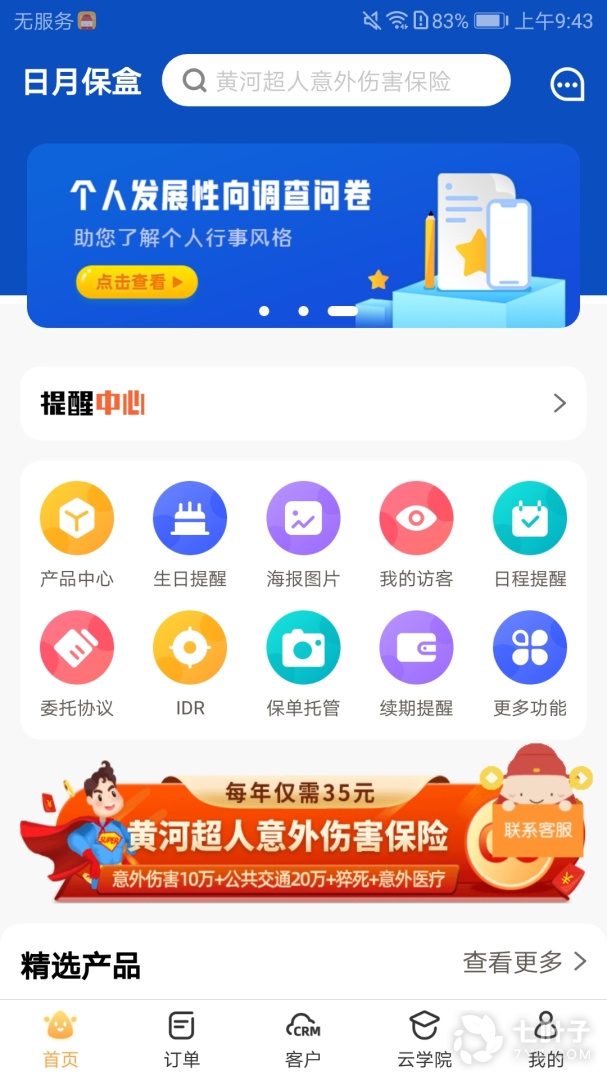Open 委托协议

tap(77, 649)
